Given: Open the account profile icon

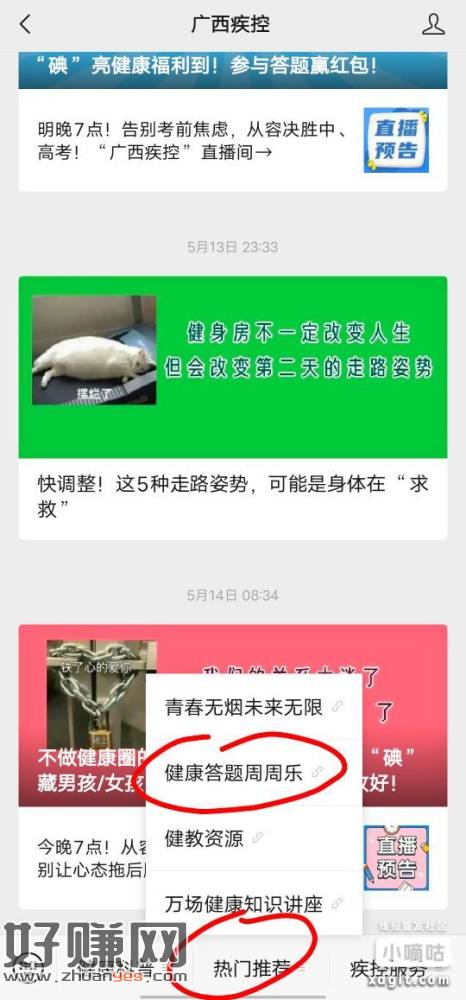Looking at the screenshot, I should point(433,25).
